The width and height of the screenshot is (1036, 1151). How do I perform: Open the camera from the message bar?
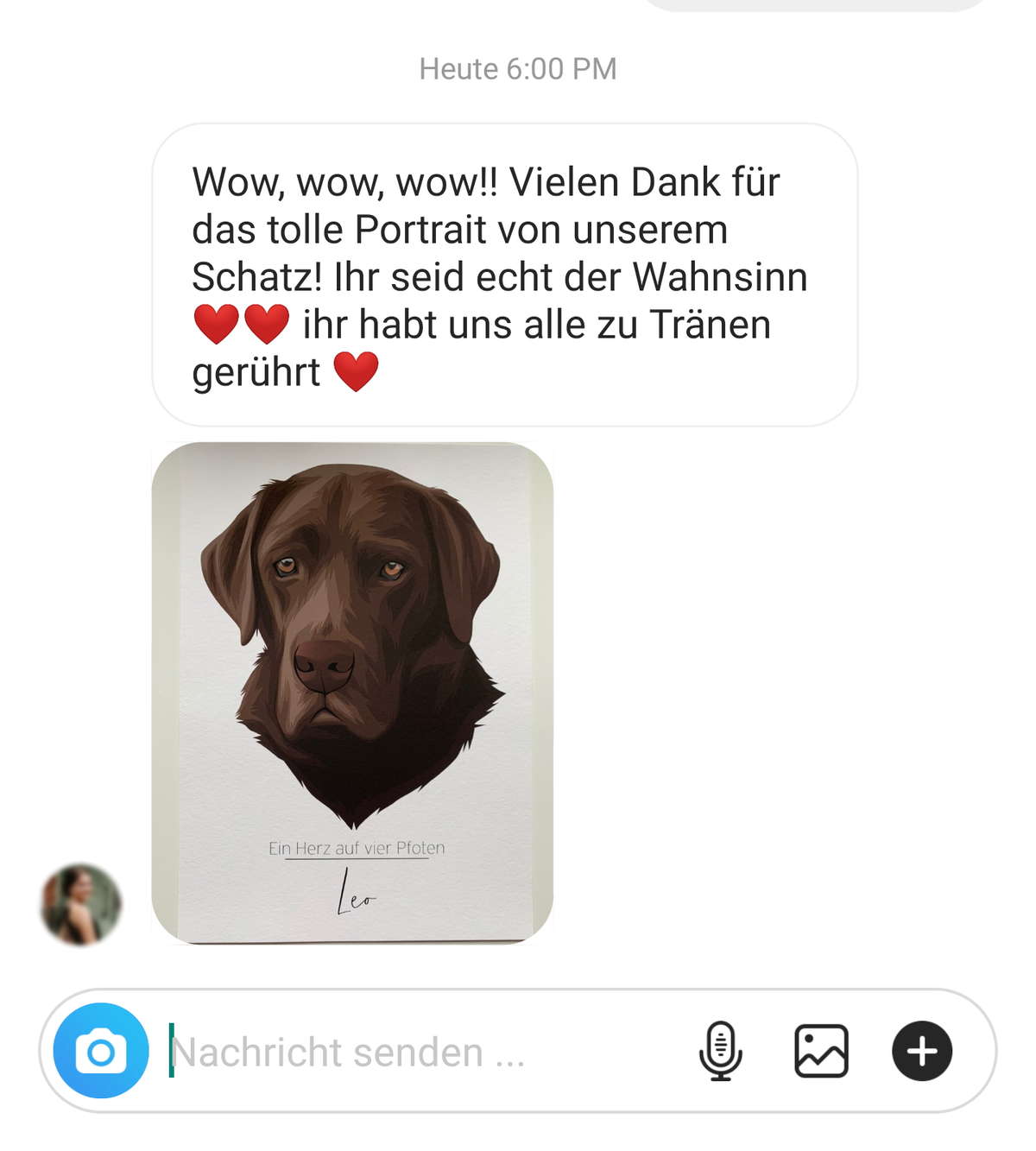[x=101, y=1050]
